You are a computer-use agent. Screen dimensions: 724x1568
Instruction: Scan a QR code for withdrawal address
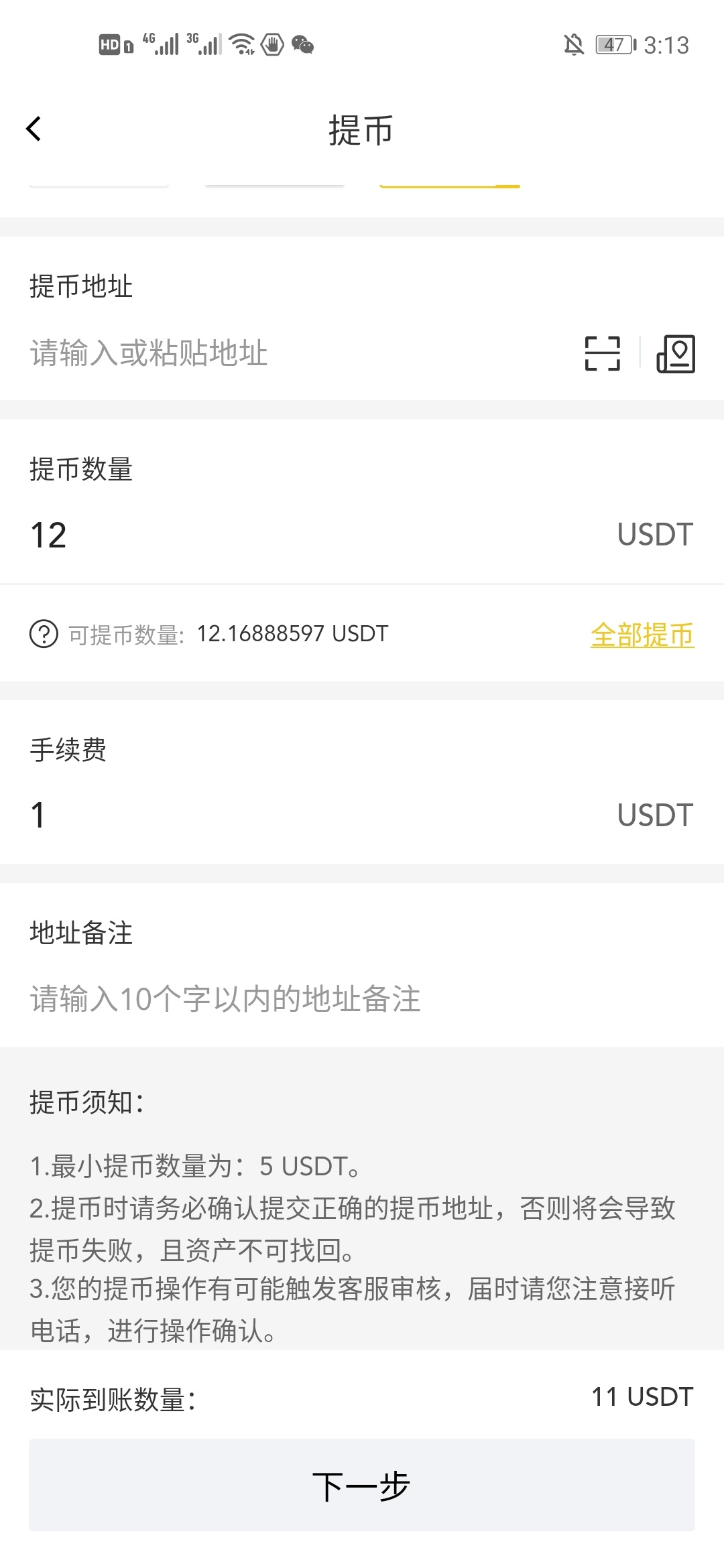point(602,353)
